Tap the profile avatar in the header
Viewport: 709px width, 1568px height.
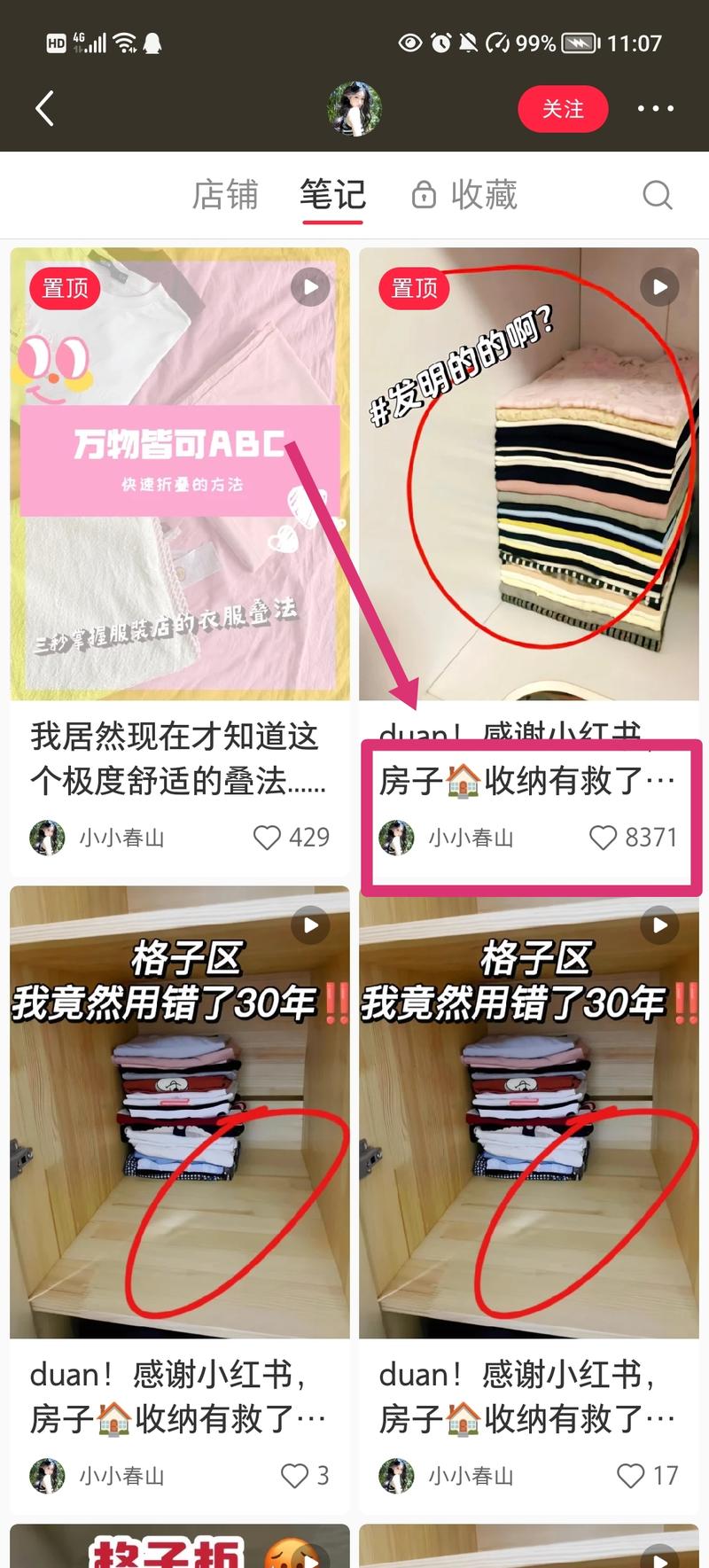pyautogui.click(x=355, y=109)
